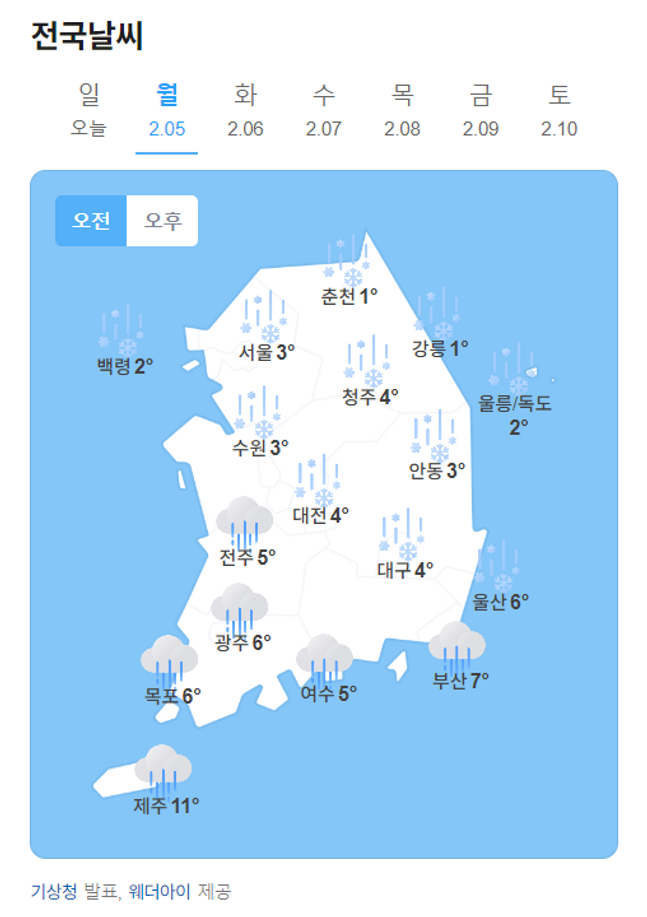Open the 수 2.07 forecast tab
Image resolution: width=647 pixels, height=917 pixels.
point(324,111)
